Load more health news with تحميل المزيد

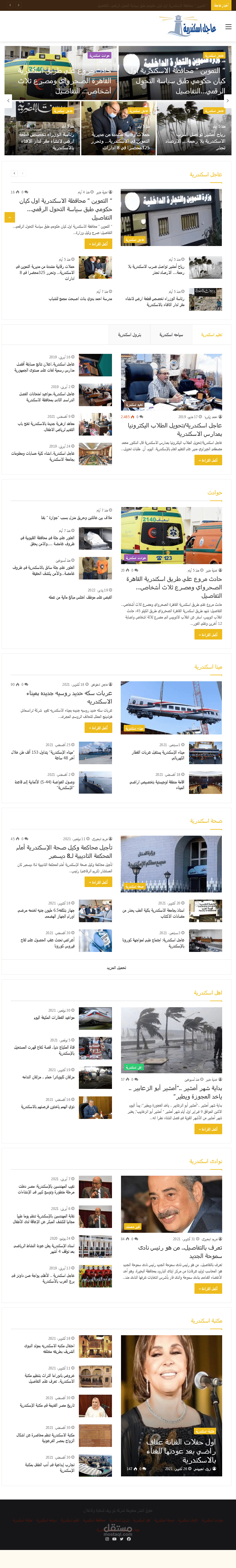tap(116, 967)
